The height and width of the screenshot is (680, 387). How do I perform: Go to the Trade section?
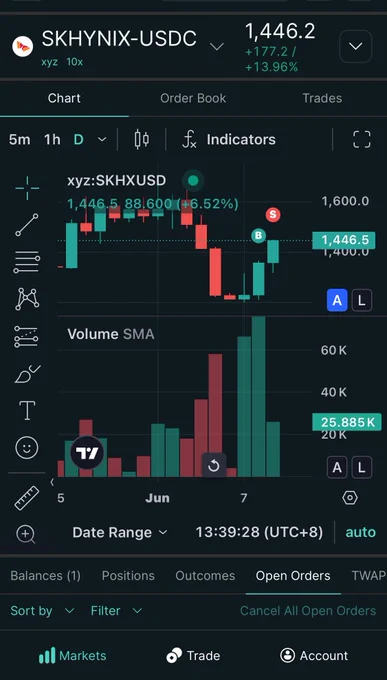click(194, 655)
